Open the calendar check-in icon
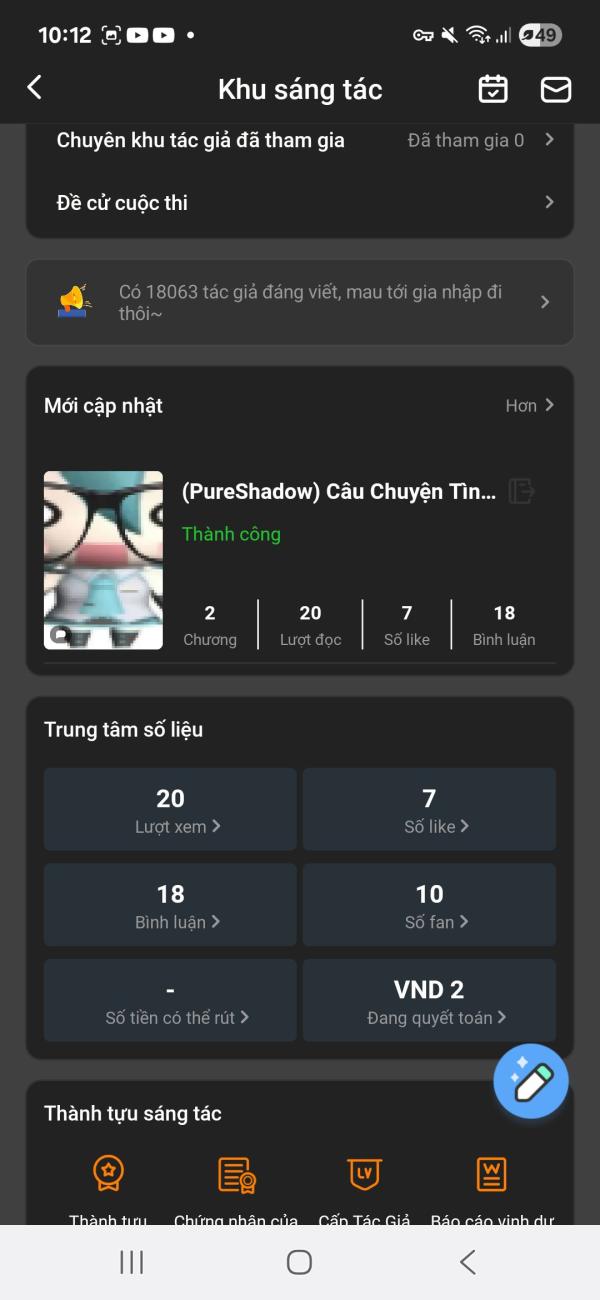600x1300 pixels. (493, 89)
